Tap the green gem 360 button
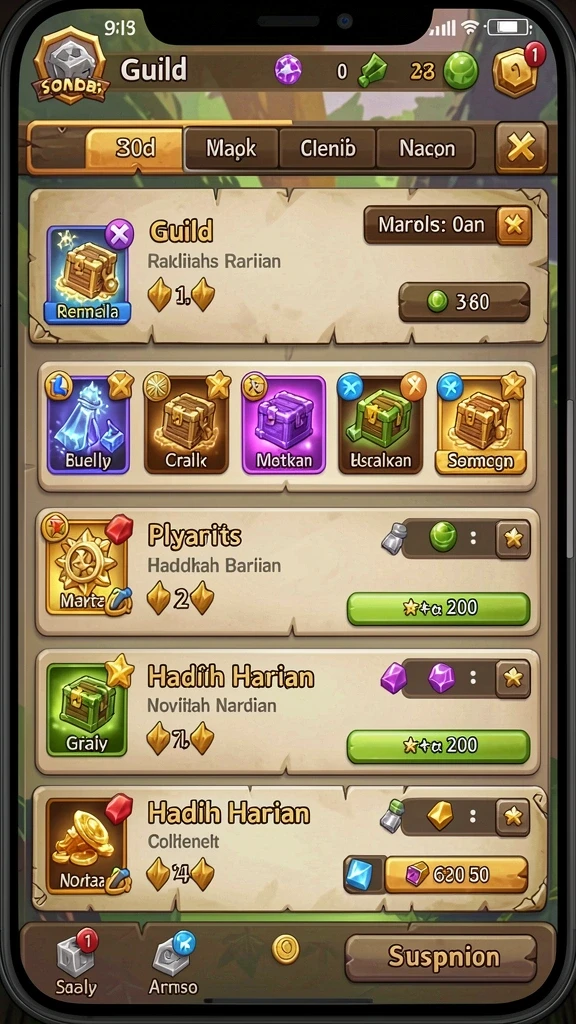576x1024 pixels. point(464,302)
